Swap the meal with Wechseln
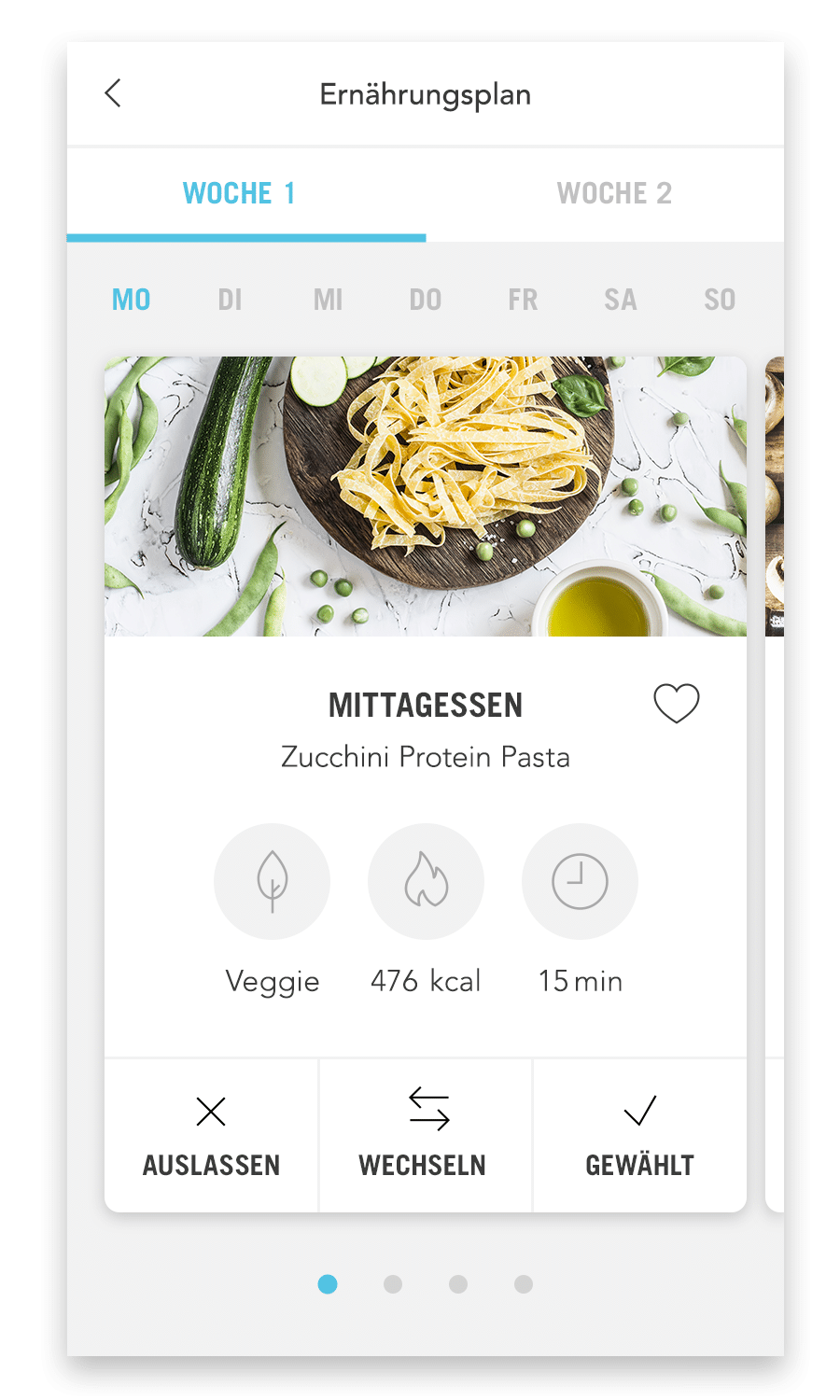 point(426,1136)
